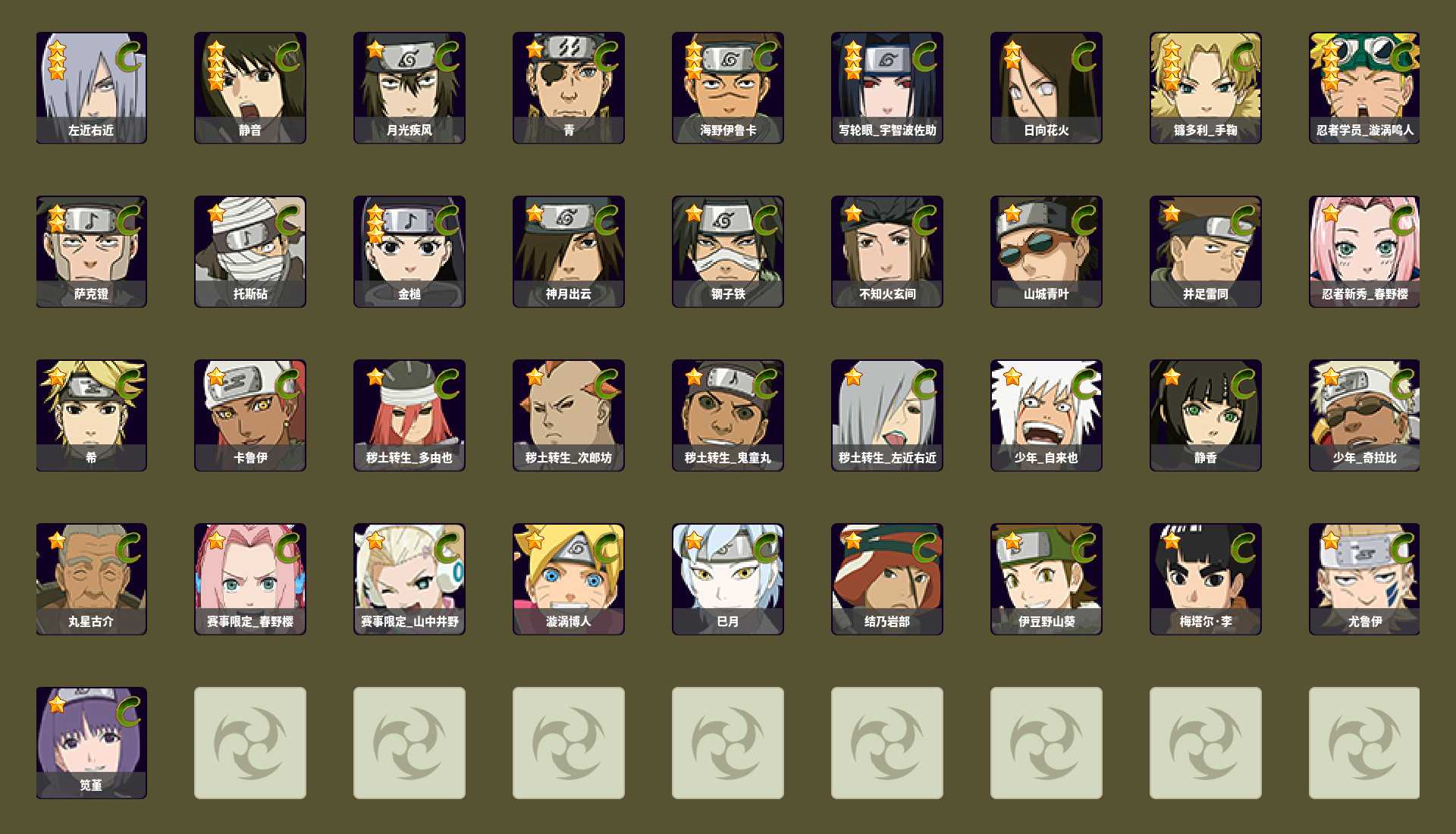This screenshot has height=834, width=1456.
Task: Select the 海野伊鲁卡 card
Action: click(x=728, y=87)
